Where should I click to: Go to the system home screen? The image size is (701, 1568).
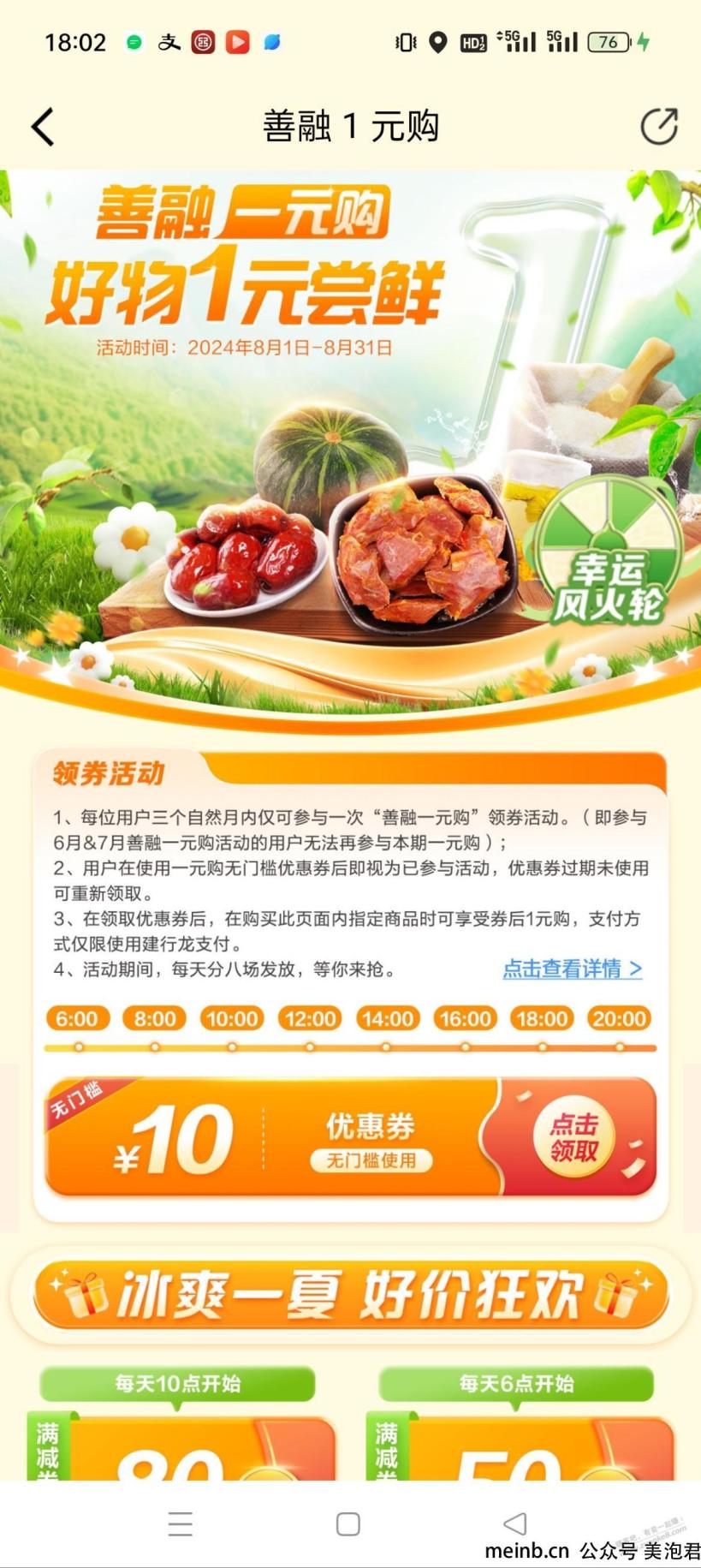[348, 1523]
